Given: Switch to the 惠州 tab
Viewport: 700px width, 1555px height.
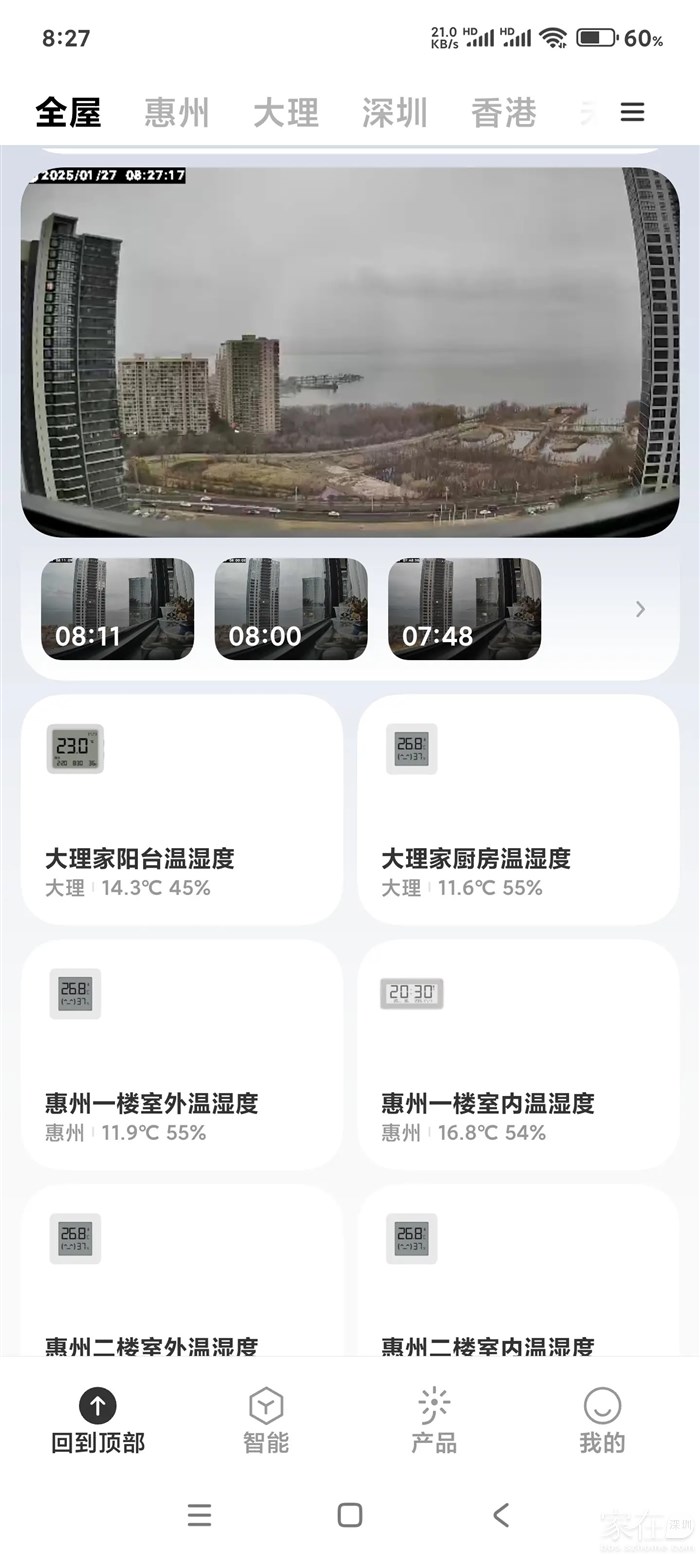Looking at the screenshot, I should pyautogui.click(x=176, y=112).
